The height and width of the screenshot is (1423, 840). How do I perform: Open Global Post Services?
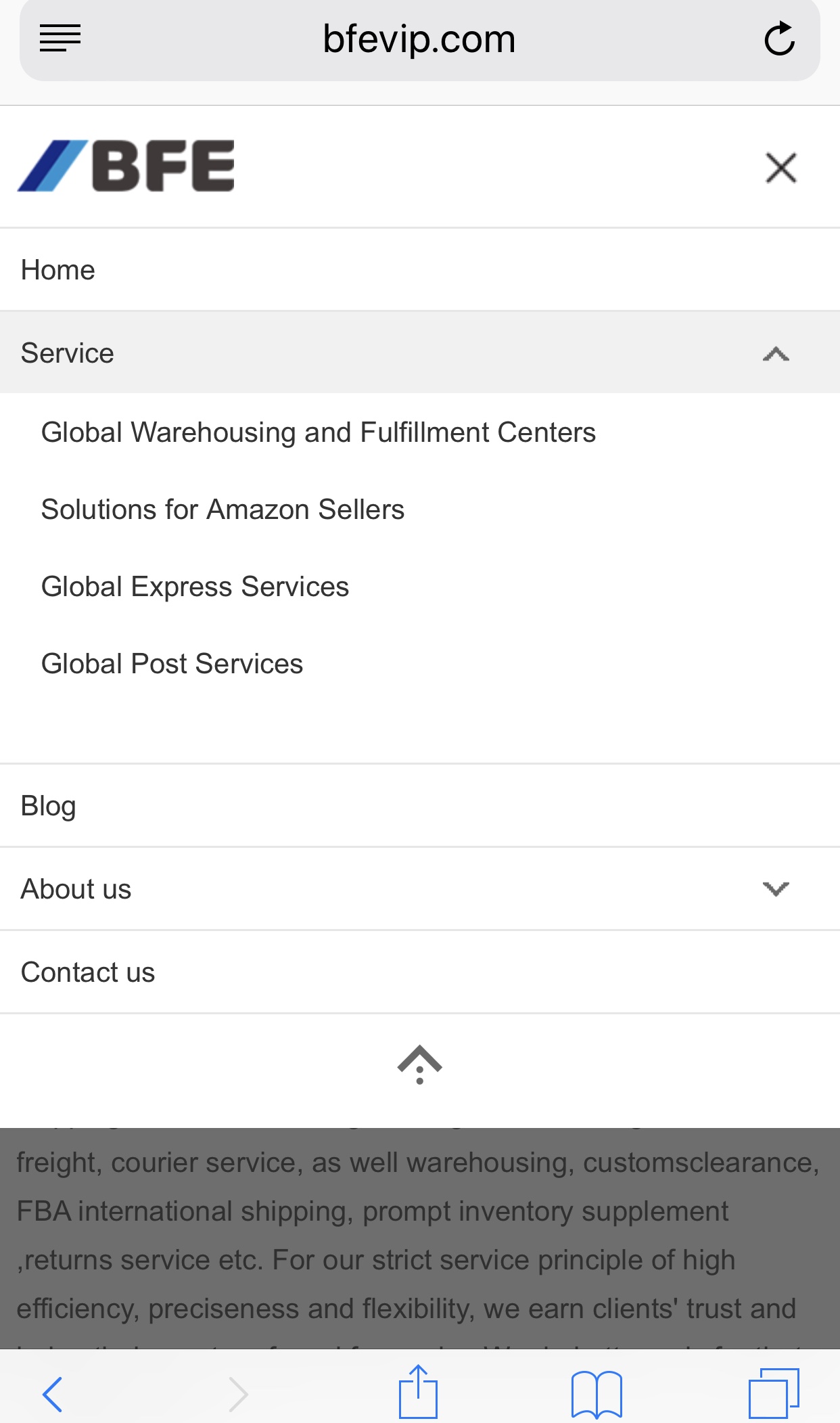pyautogui.click(x=172, y=664)
